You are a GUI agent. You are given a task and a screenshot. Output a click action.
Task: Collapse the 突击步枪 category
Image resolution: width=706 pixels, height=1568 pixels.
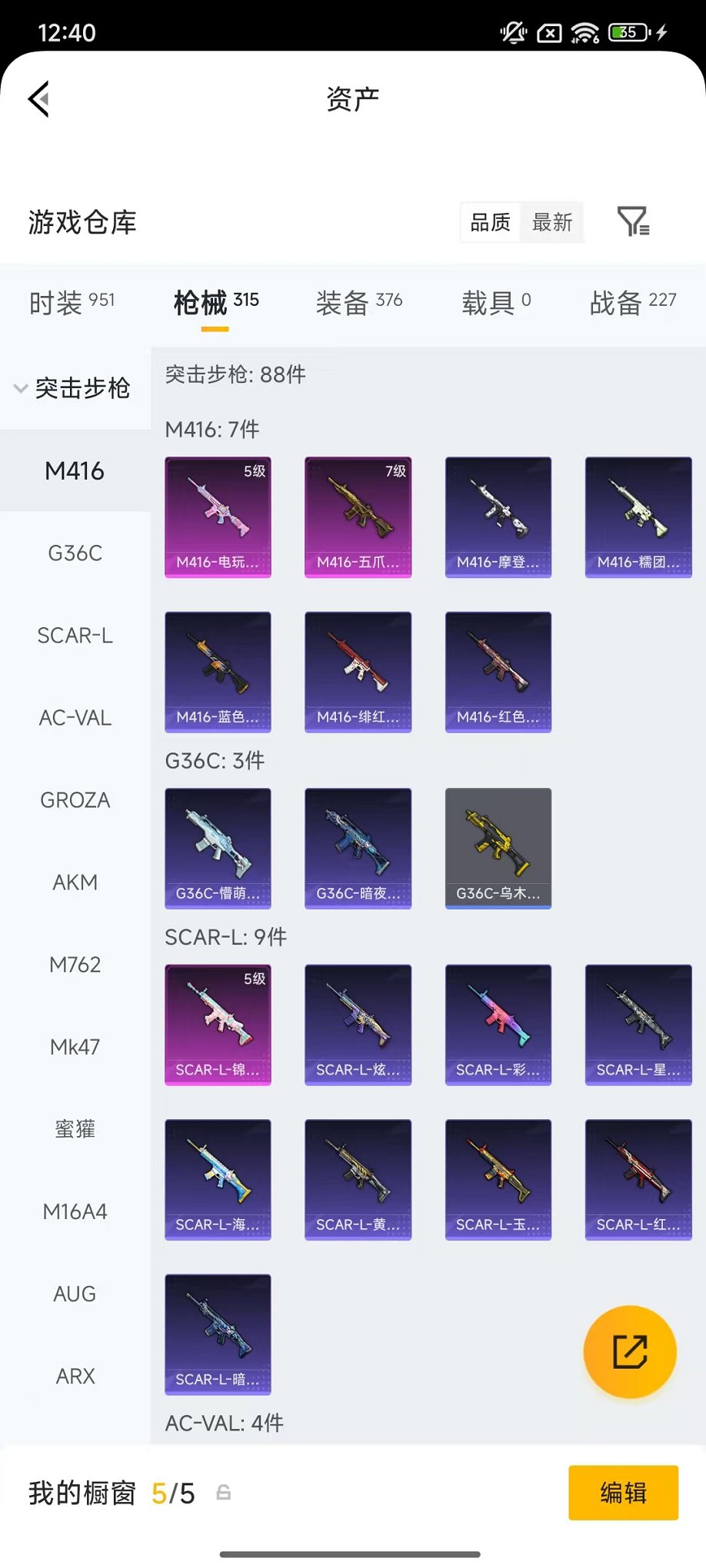(x=73, y=388)
